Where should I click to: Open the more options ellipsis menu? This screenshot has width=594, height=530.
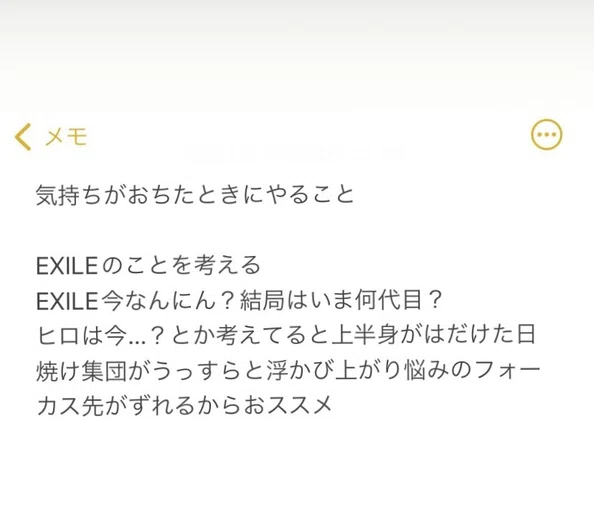point(546,134)
